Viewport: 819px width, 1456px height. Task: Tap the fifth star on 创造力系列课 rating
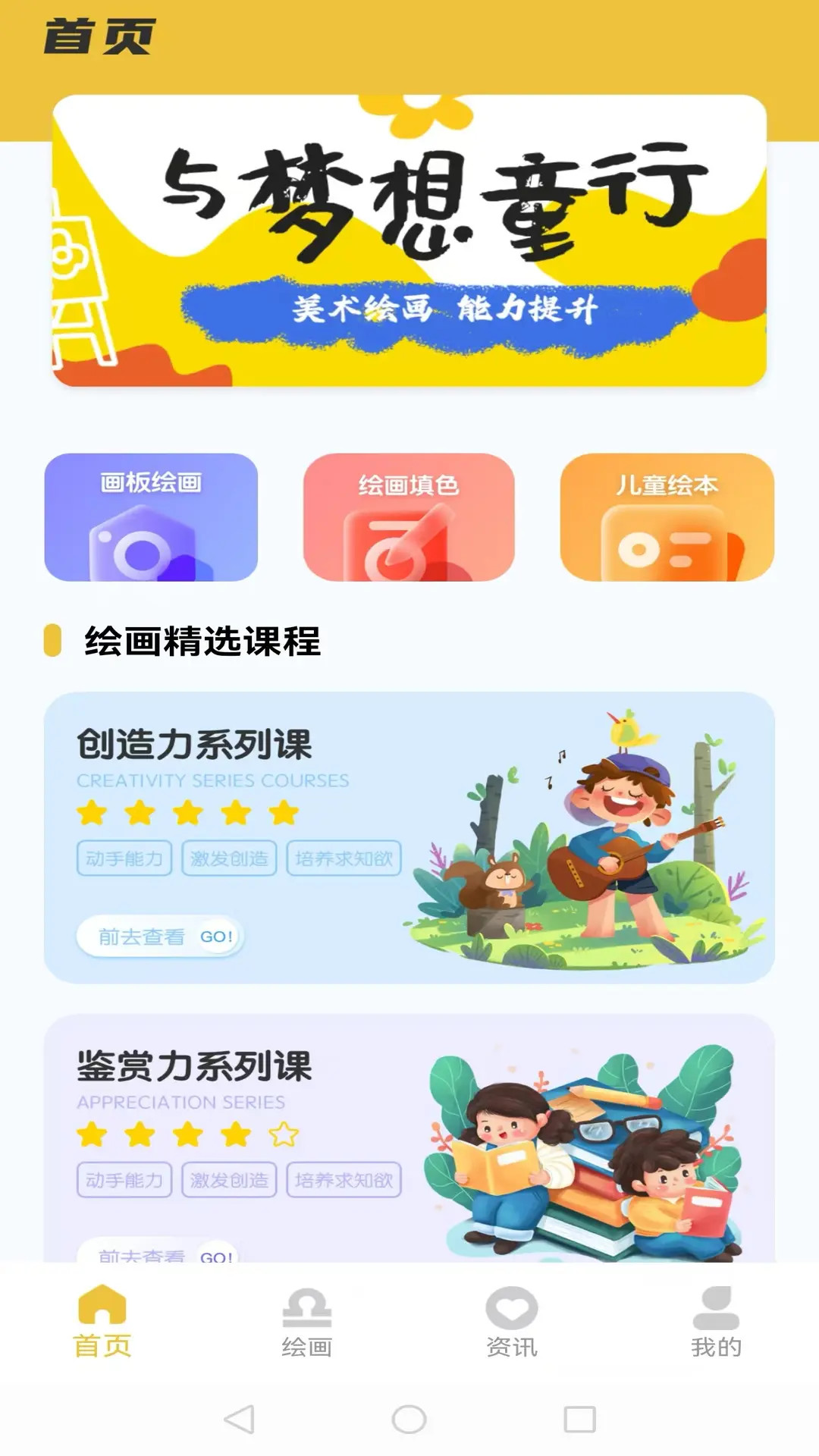point(281,813)
